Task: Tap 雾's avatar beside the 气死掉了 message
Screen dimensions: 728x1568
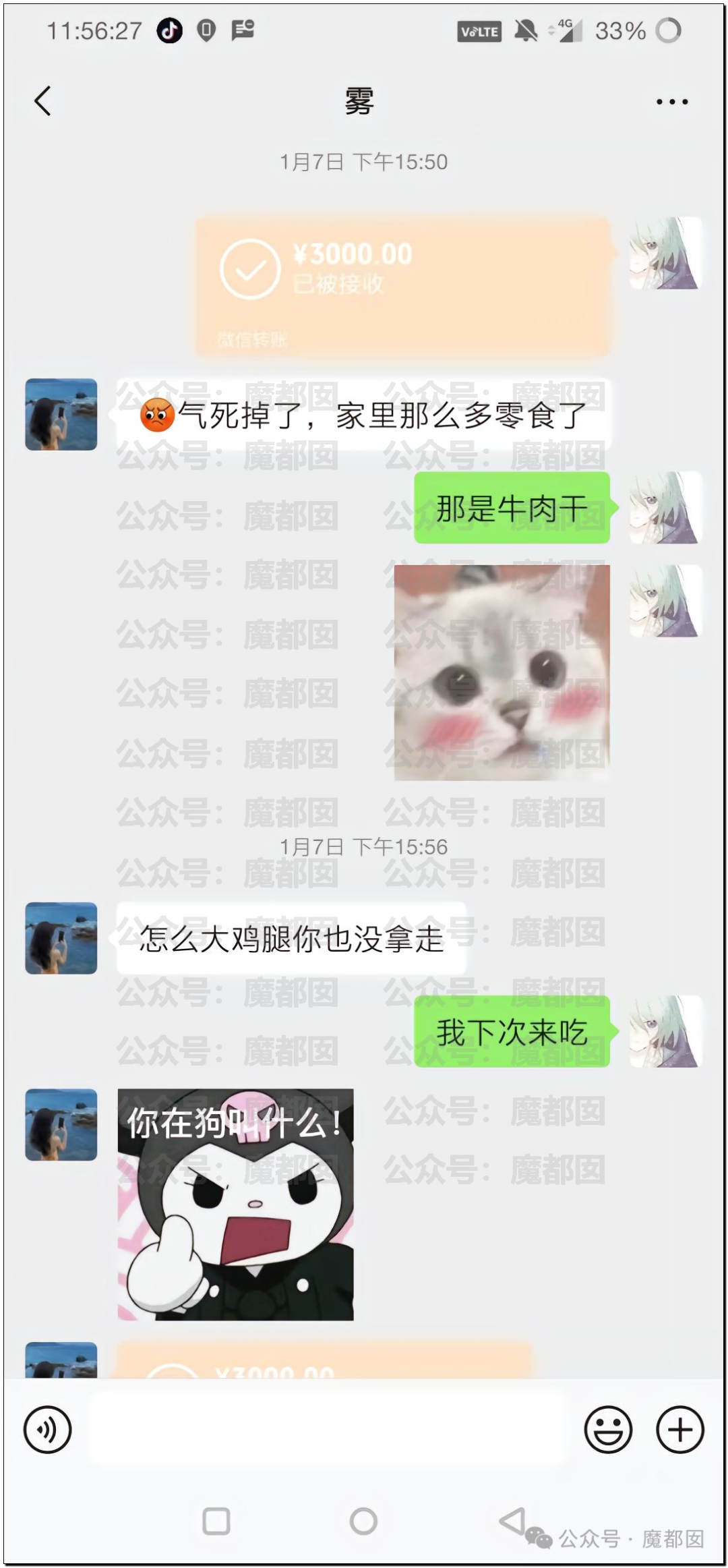Action: click(x=61, y=414)
